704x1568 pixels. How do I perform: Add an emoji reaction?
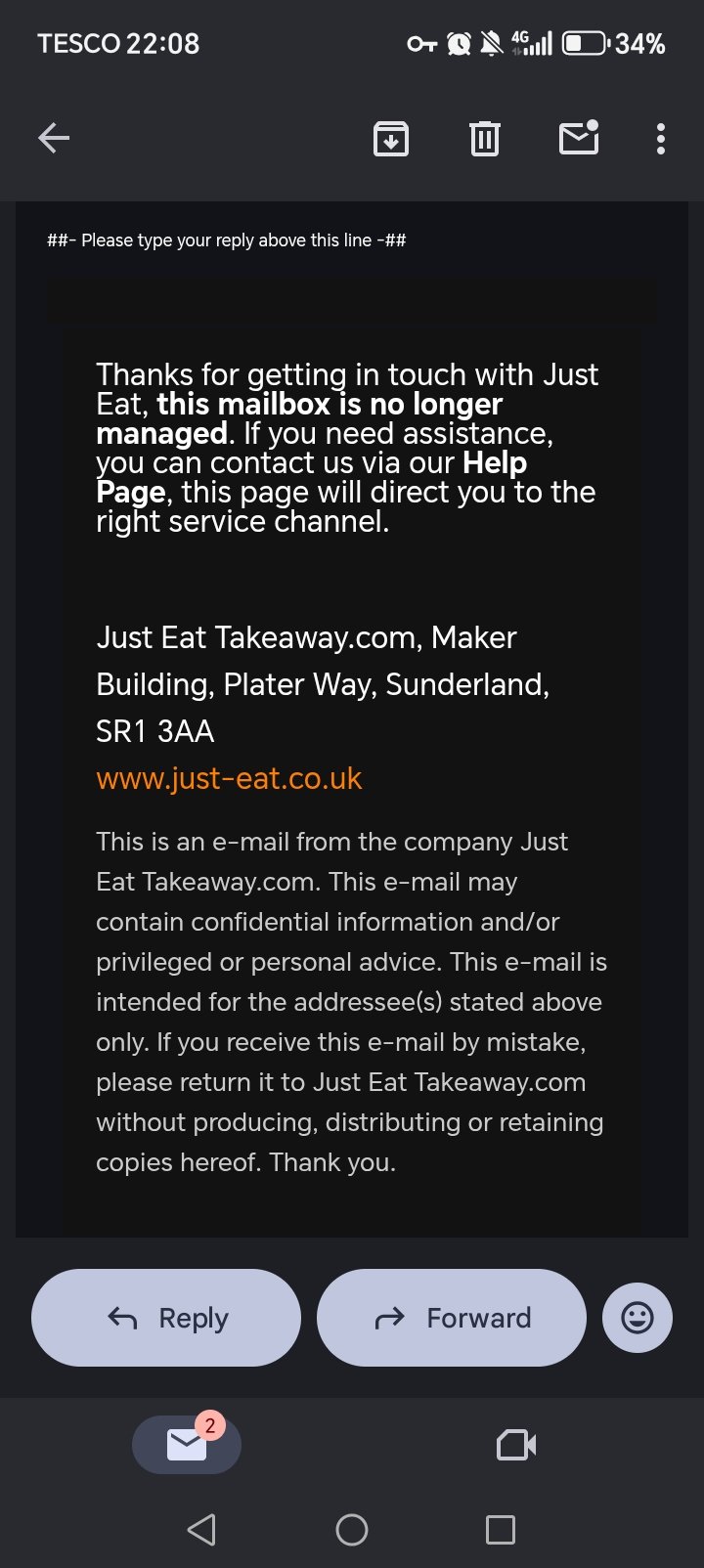[x=638, y=1317]
